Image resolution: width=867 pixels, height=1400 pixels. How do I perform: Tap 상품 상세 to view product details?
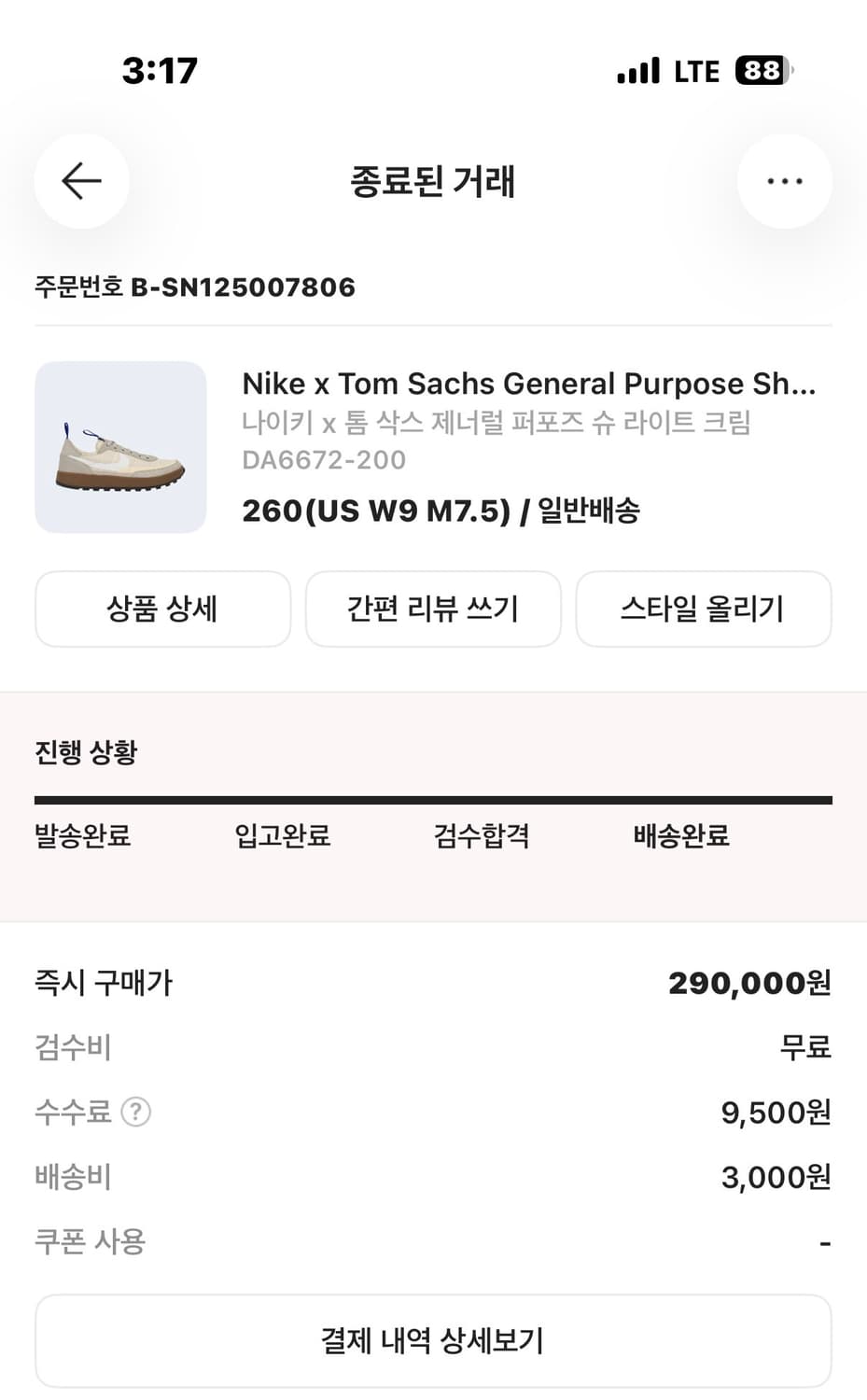click(x=162, y=609)
